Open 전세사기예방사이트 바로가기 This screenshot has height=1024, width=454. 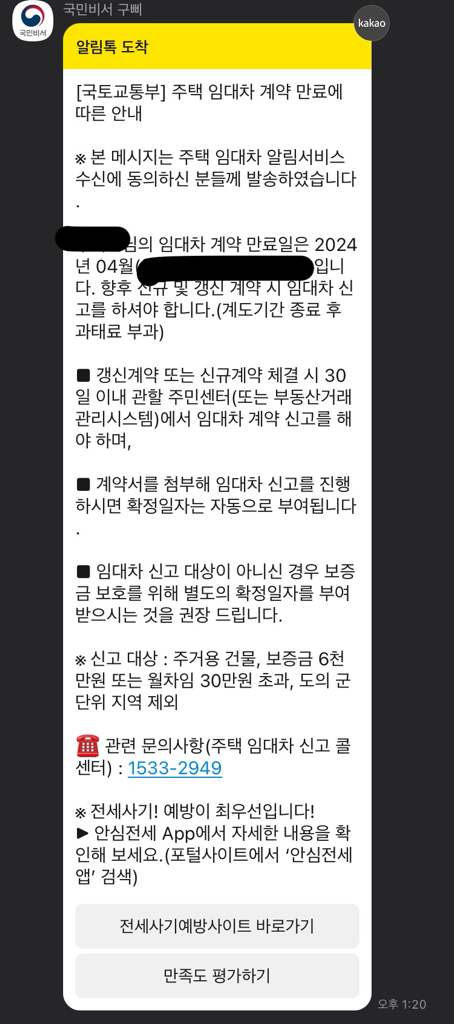[217, 926]
